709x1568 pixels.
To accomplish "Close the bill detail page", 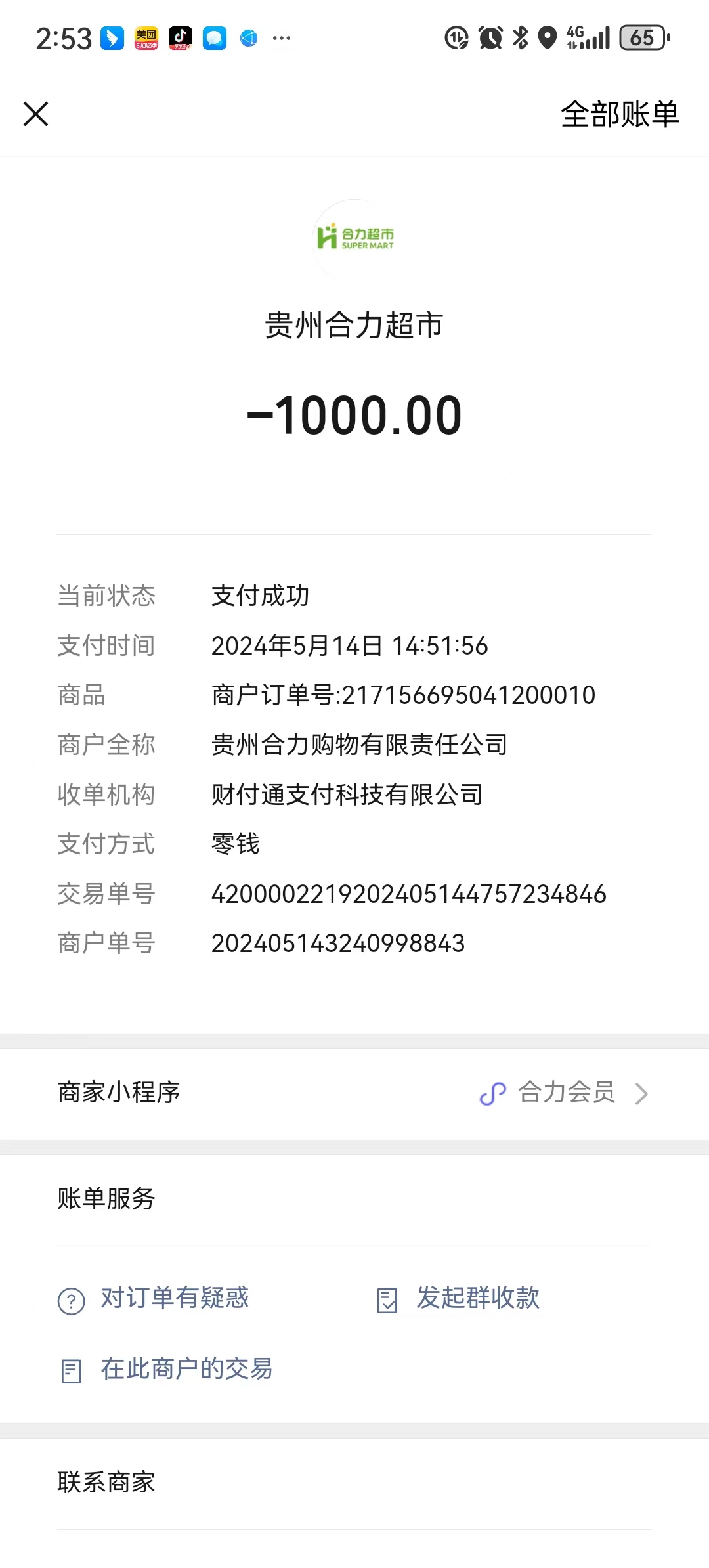I will (36, 114).
